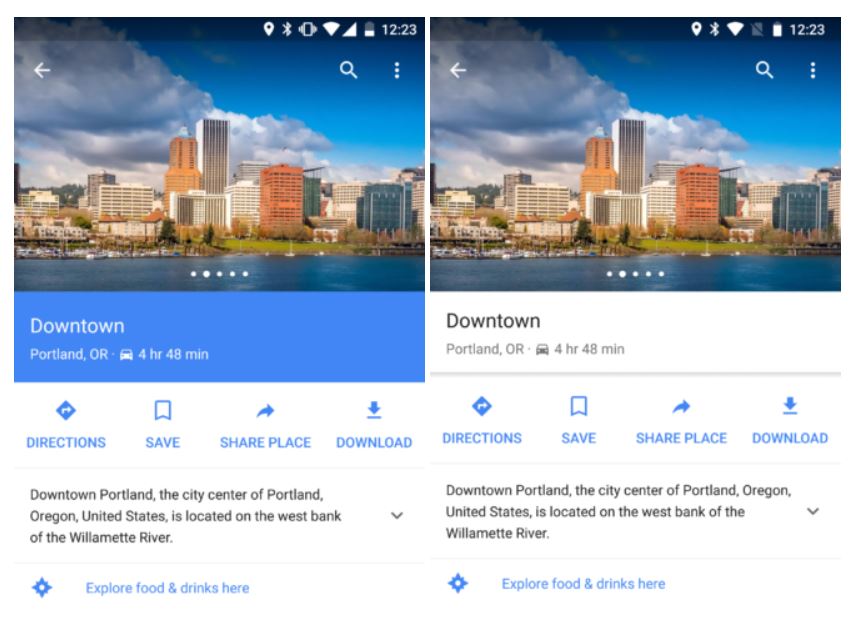Image resolution: width=856 pixels, height=618 pixels.
Task: Get directions from the blue-header Downtown screen
Action: tap(64, 423)
